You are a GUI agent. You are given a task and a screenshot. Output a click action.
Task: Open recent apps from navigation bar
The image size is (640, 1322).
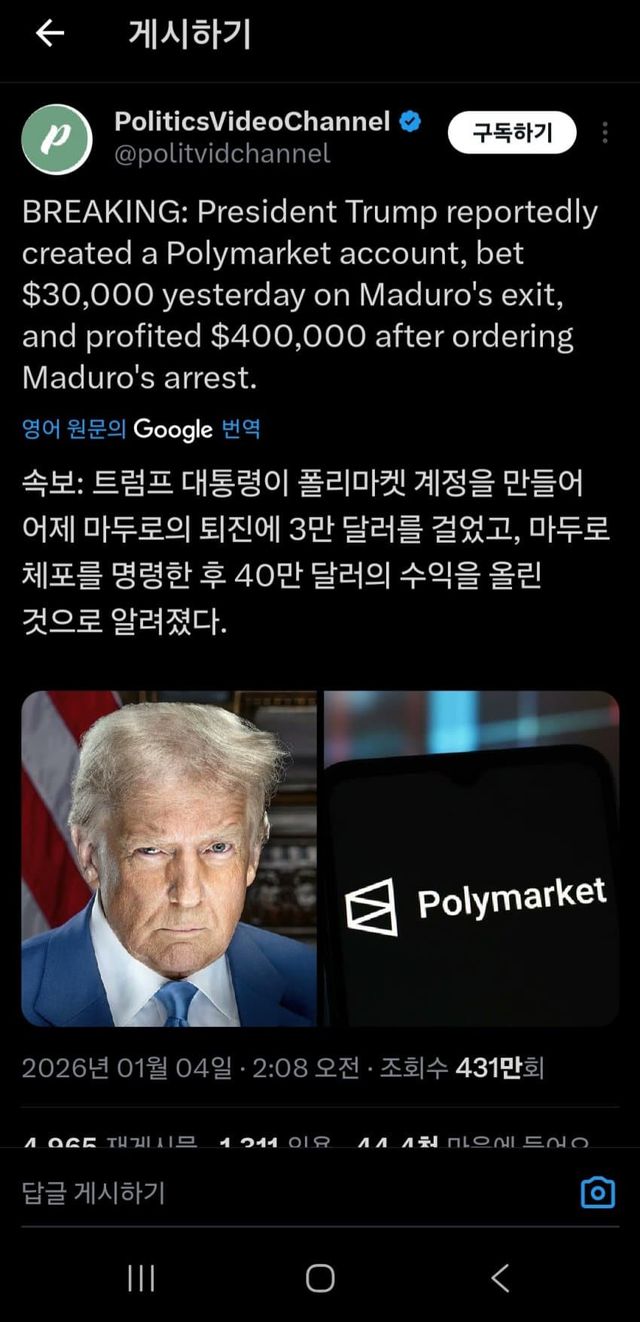click(141, 1277)
